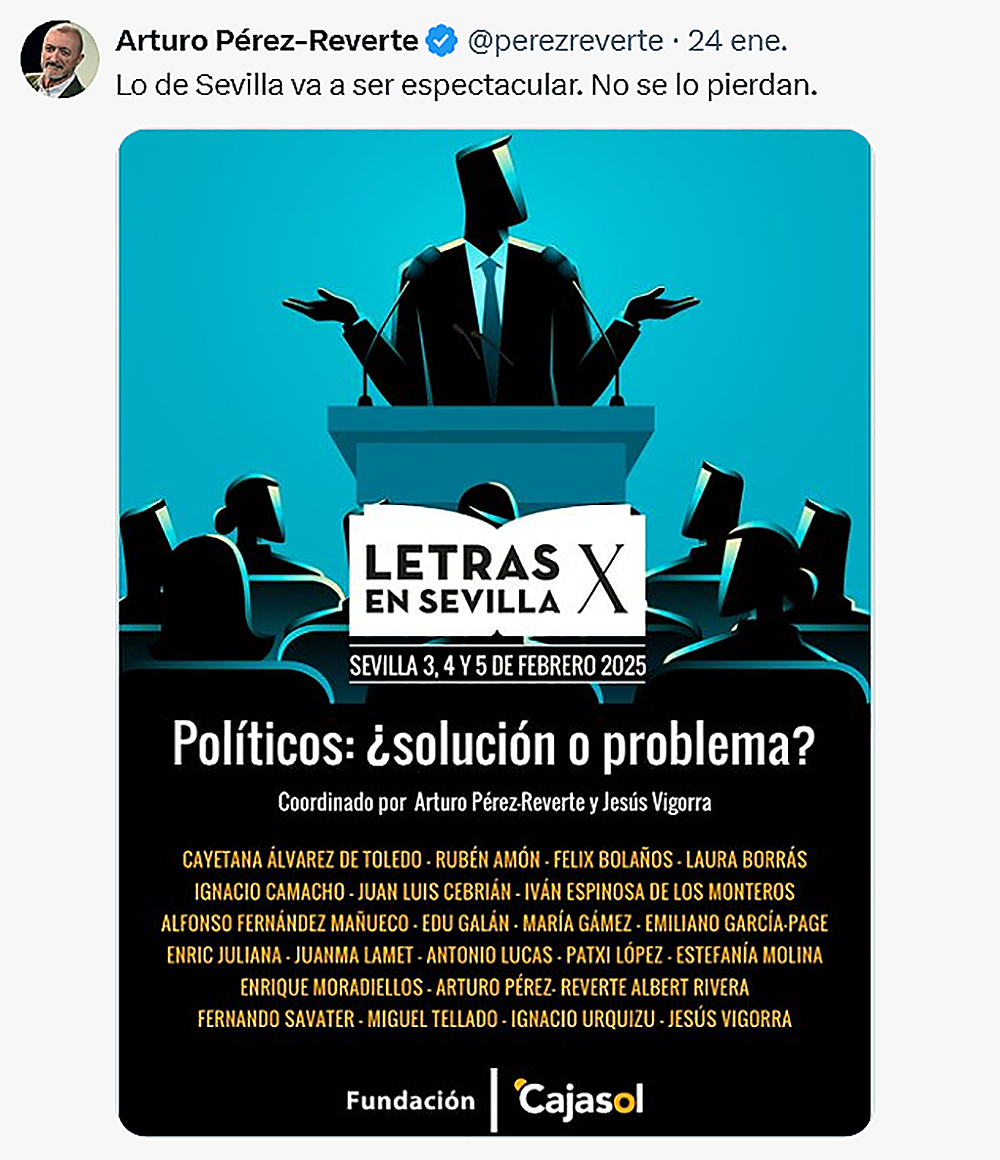Open the @perezreverte handle
Viewport: 1000px width, 1160px height.
click(565, 41)
